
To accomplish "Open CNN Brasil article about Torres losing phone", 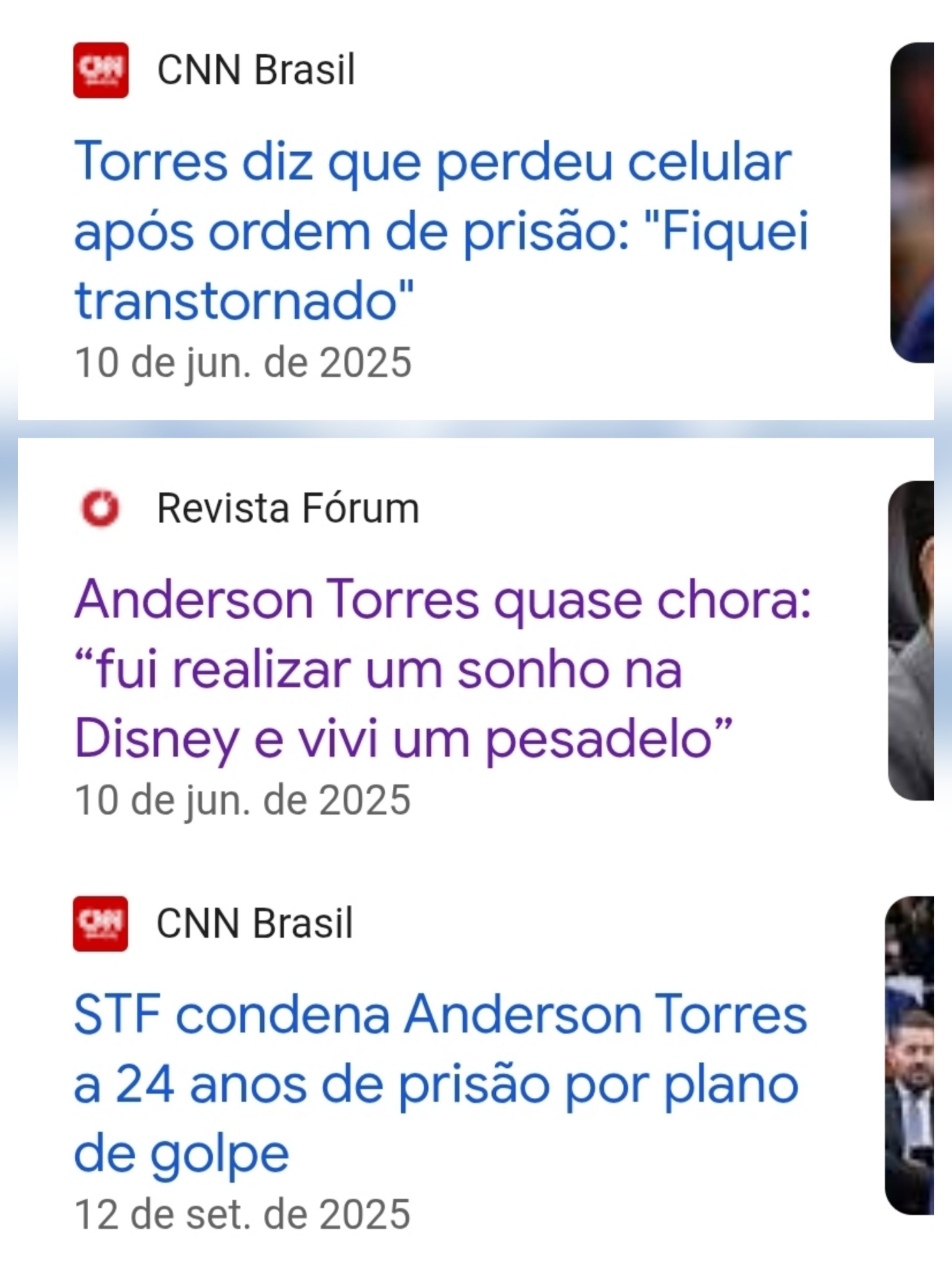I will [x=441, y=230].
